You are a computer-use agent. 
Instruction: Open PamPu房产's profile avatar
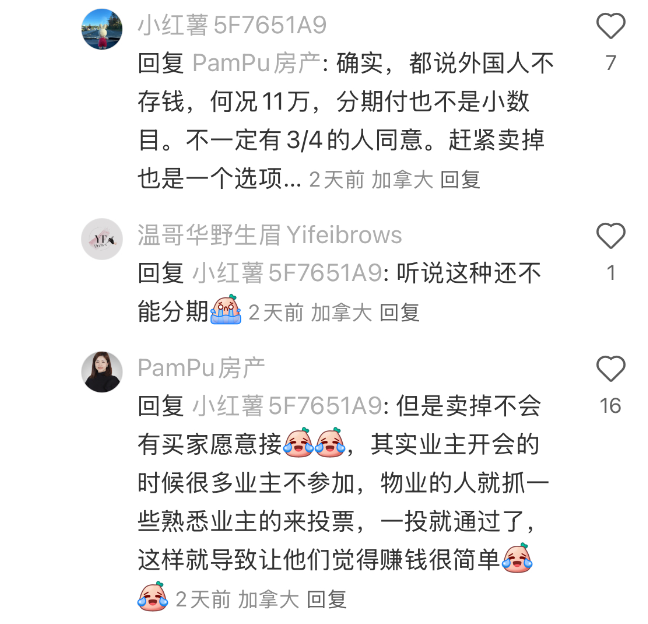coord(102,372)
